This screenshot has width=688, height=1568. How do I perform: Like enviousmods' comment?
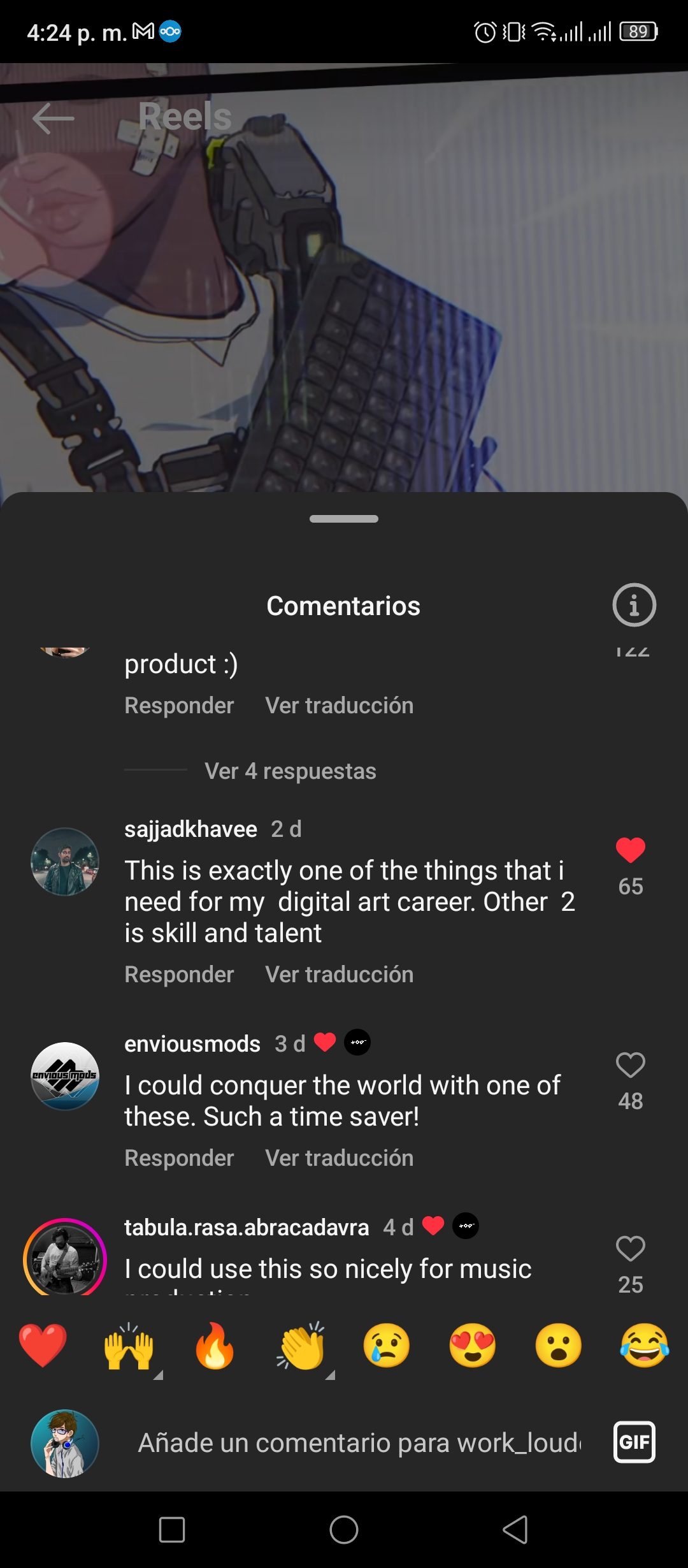[x=631, y=1065]
